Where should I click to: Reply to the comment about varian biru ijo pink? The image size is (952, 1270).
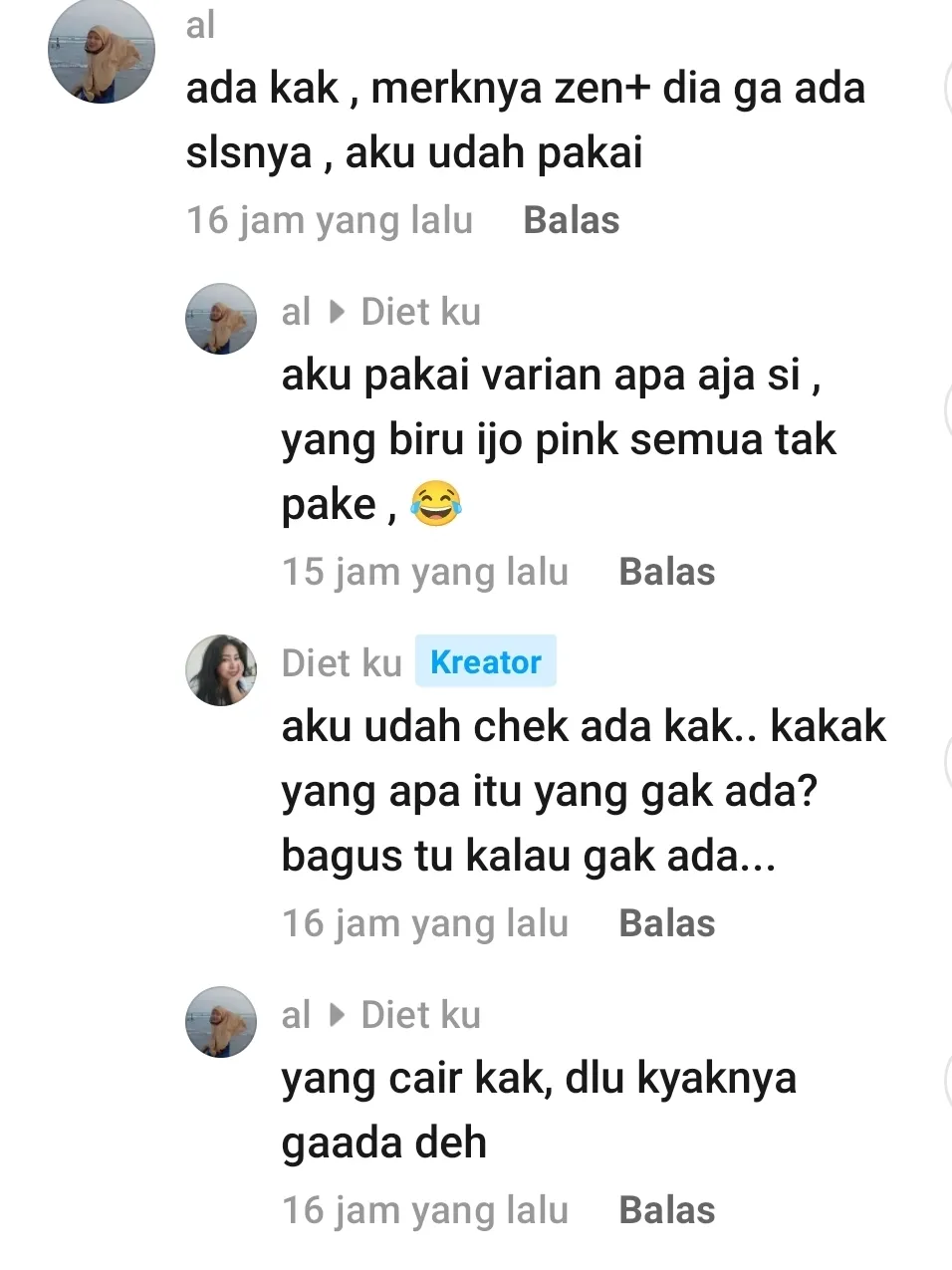(x=666, y=572)
